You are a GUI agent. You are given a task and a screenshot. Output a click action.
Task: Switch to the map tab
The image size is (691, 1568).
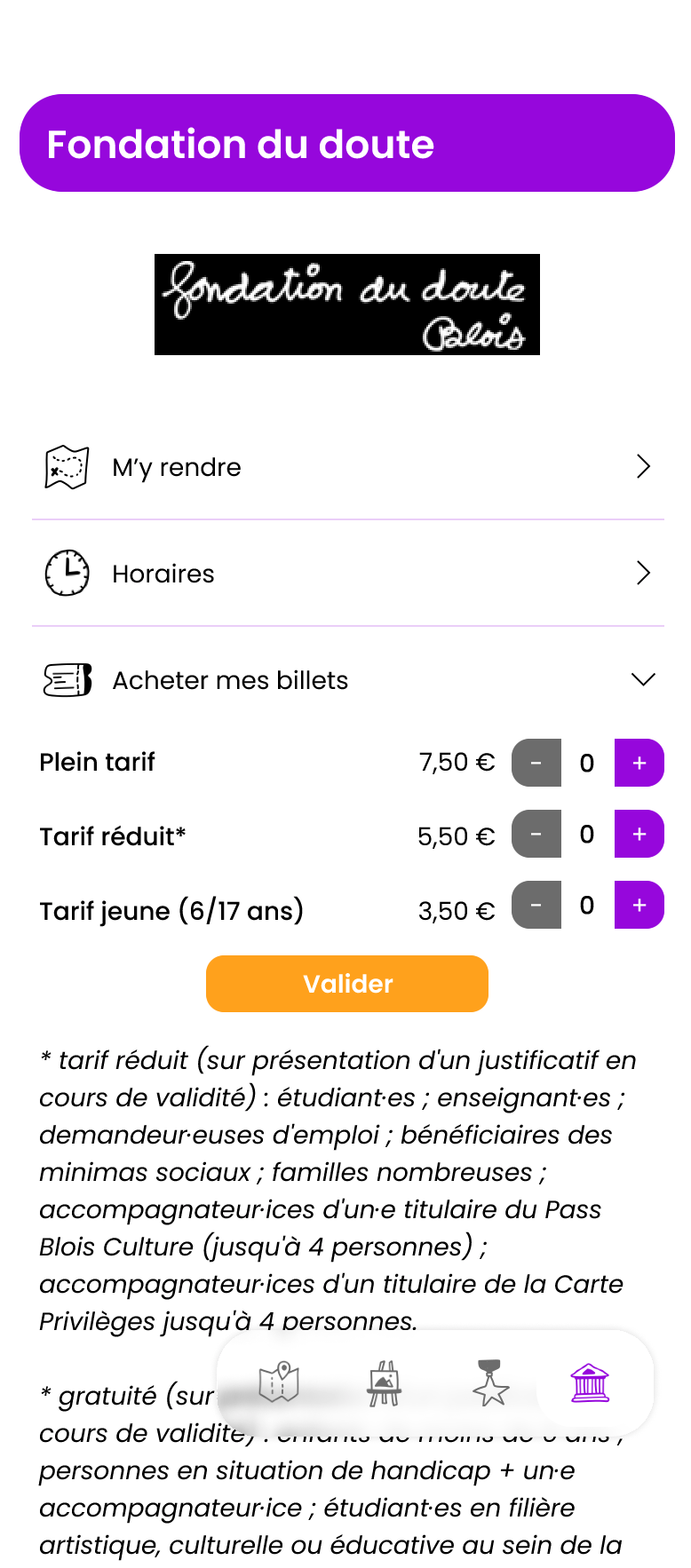click(x=279, y=1383)
